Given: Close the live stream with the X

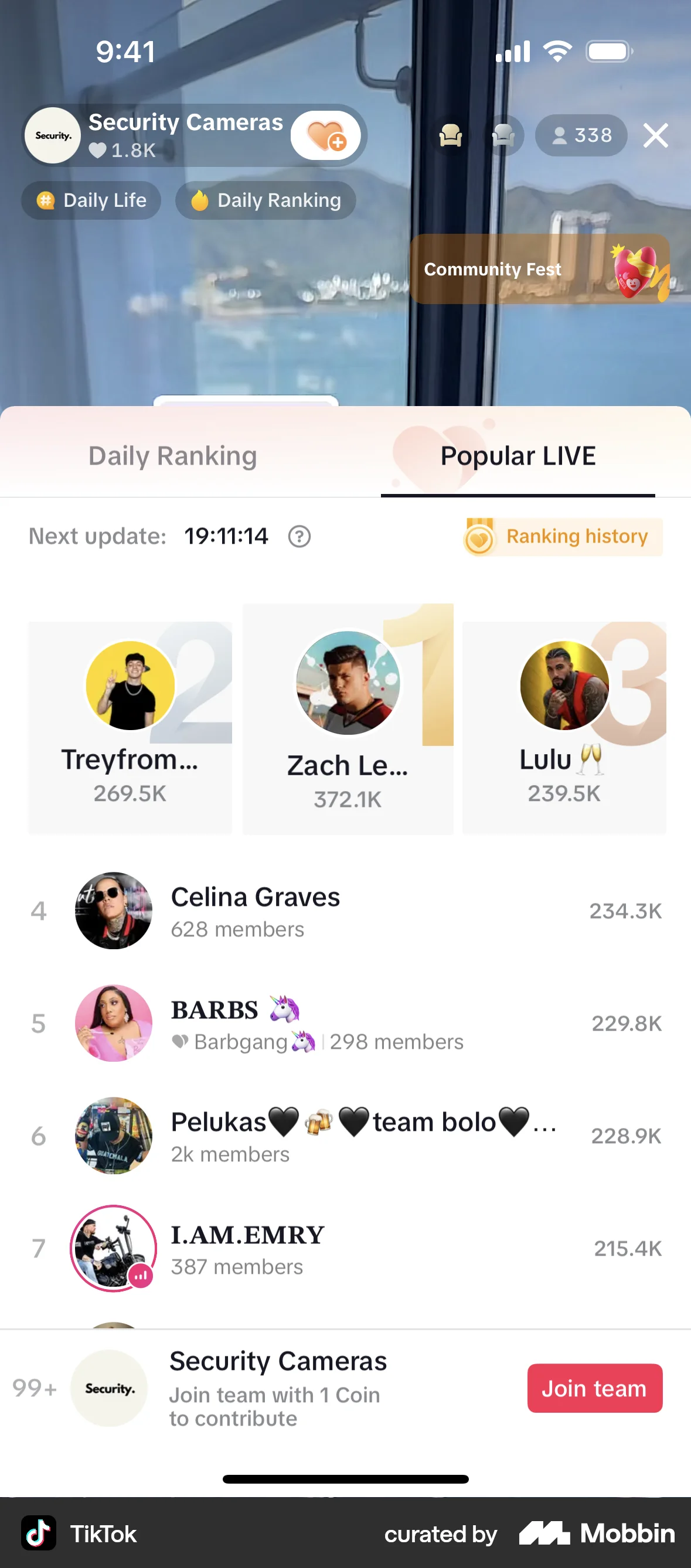Looking at the screenshot, I should click(x=656, y=136).
